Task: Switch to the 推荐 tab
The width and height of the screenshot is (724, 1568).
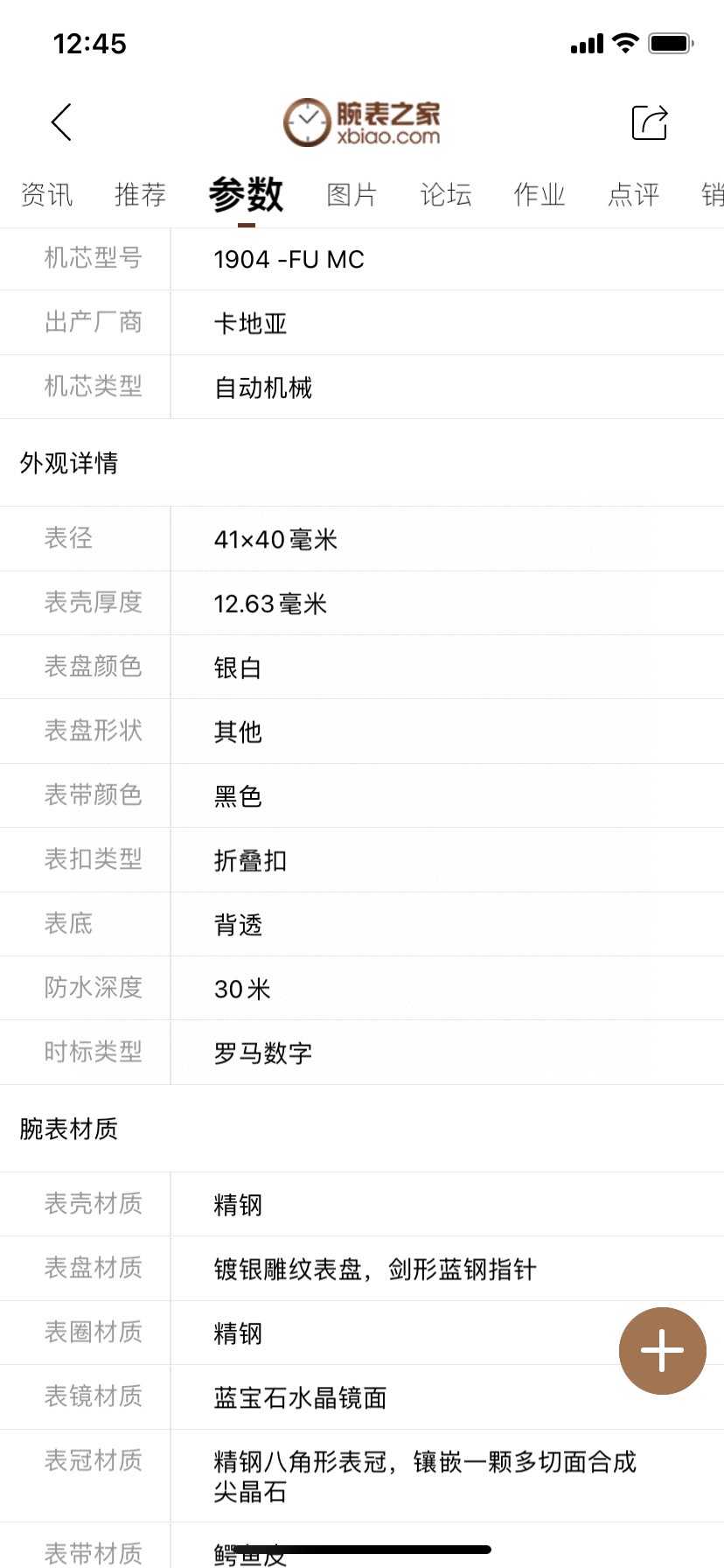Action: coord(140,194)
